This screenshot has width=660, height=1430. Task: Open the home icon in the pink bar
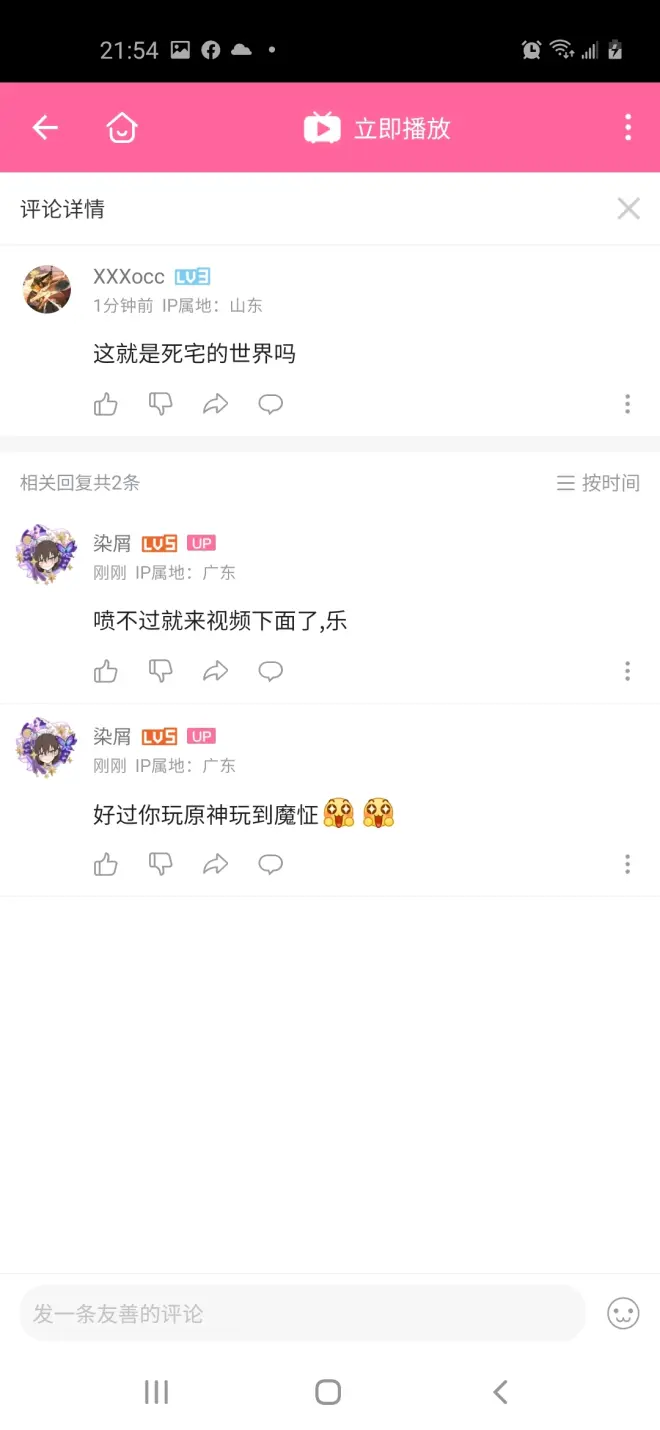pyautogui.click(x=122, y=128)
